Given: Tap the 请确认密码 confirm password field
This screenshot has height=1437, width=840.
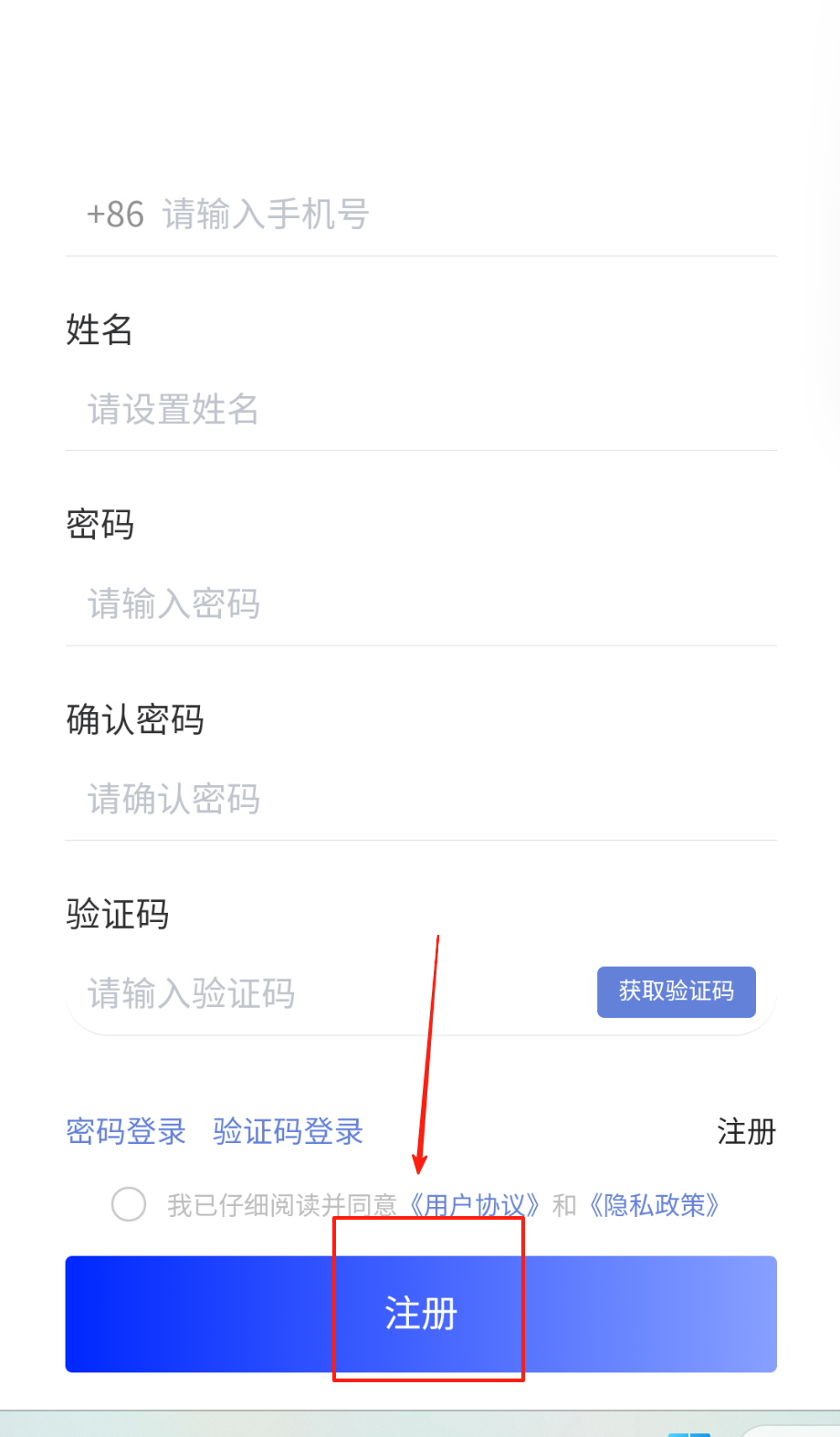Looking at the screenshot, I should click(420, 800).
